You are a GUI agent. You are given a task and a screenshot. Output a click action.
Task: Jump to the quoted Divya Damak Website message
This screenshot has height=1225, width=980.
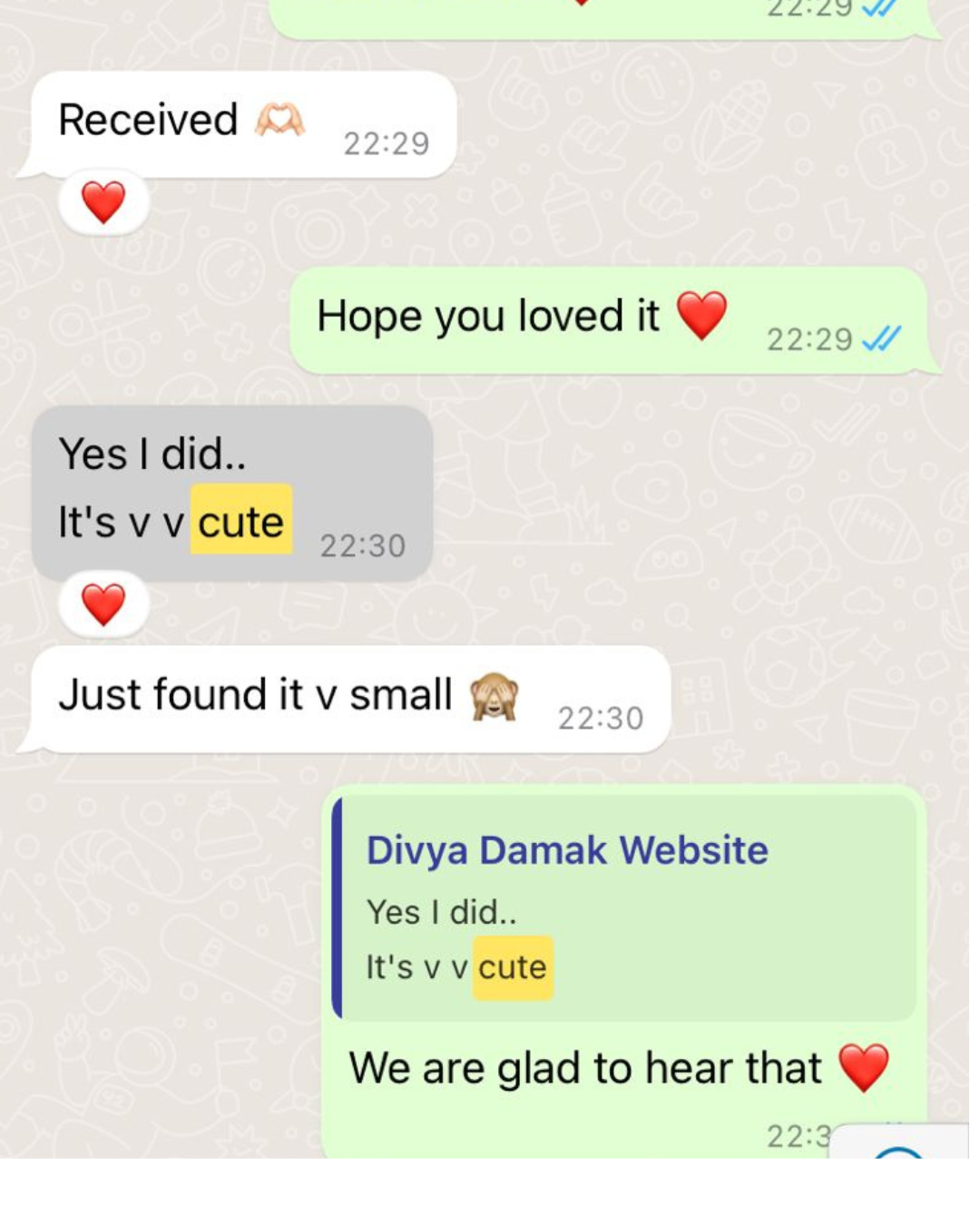coord(624,907)
